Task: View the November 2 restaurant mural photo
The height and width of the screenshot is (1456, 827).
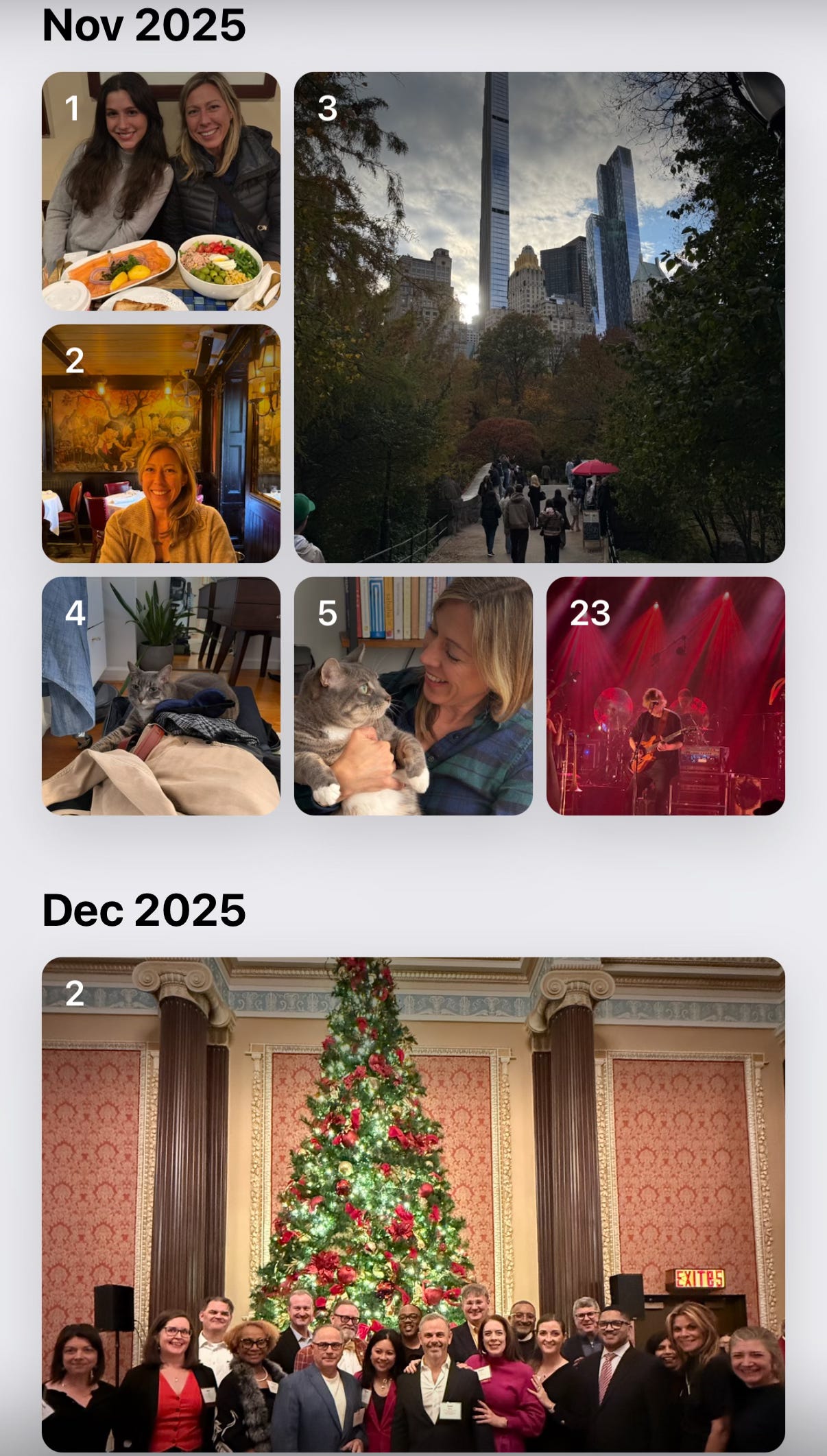Action: (x=161, y=444)
